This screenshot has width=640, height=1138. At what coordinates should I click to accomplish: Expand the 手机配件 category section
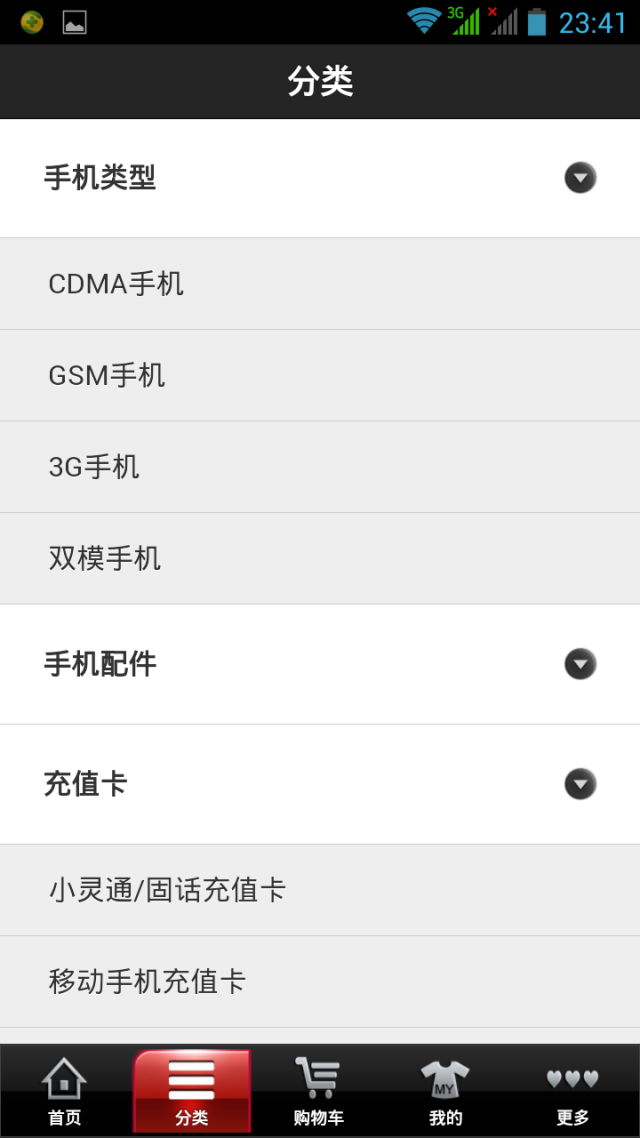pyautogui.click(x=580, y=664)
